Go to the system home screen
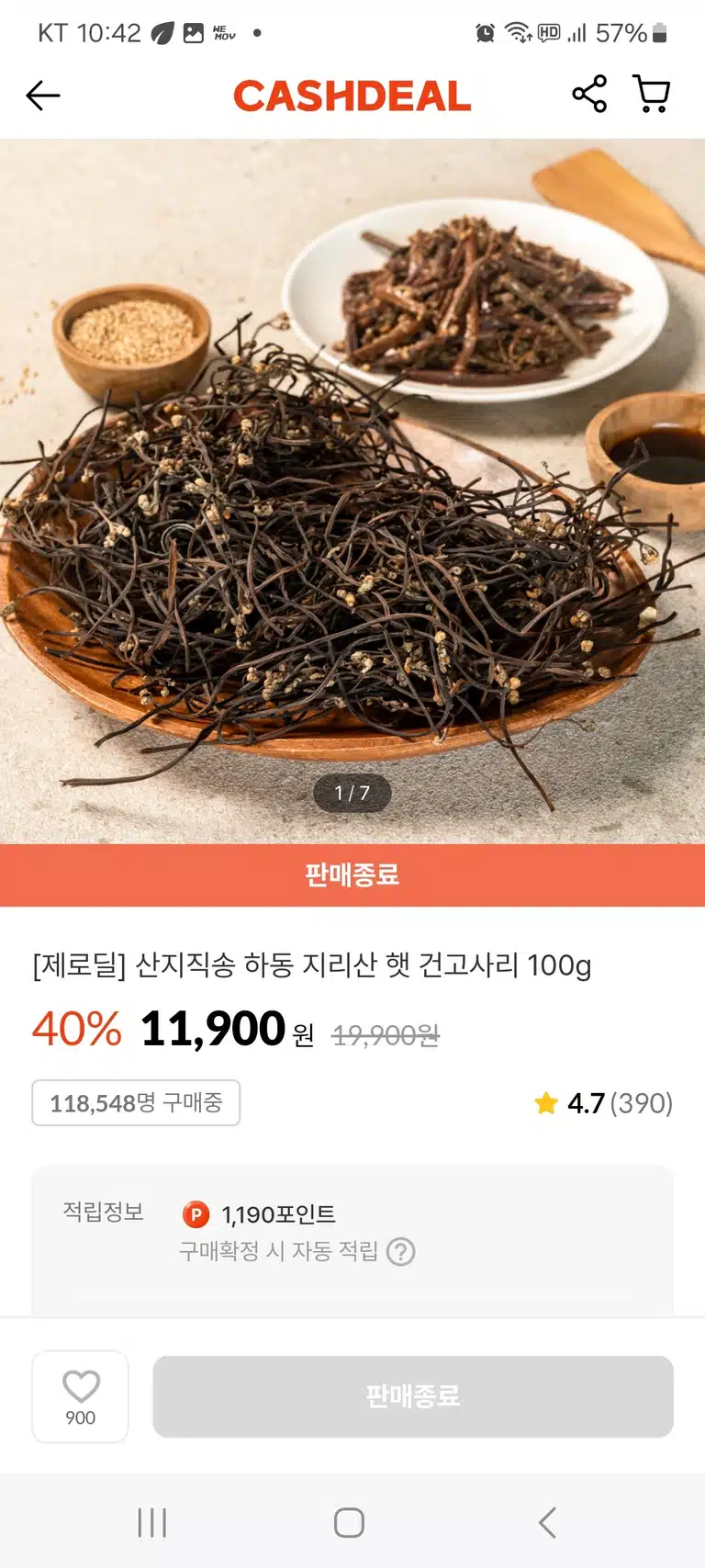The width and height of the screenshot is (705, 1568). point(349,1522)
